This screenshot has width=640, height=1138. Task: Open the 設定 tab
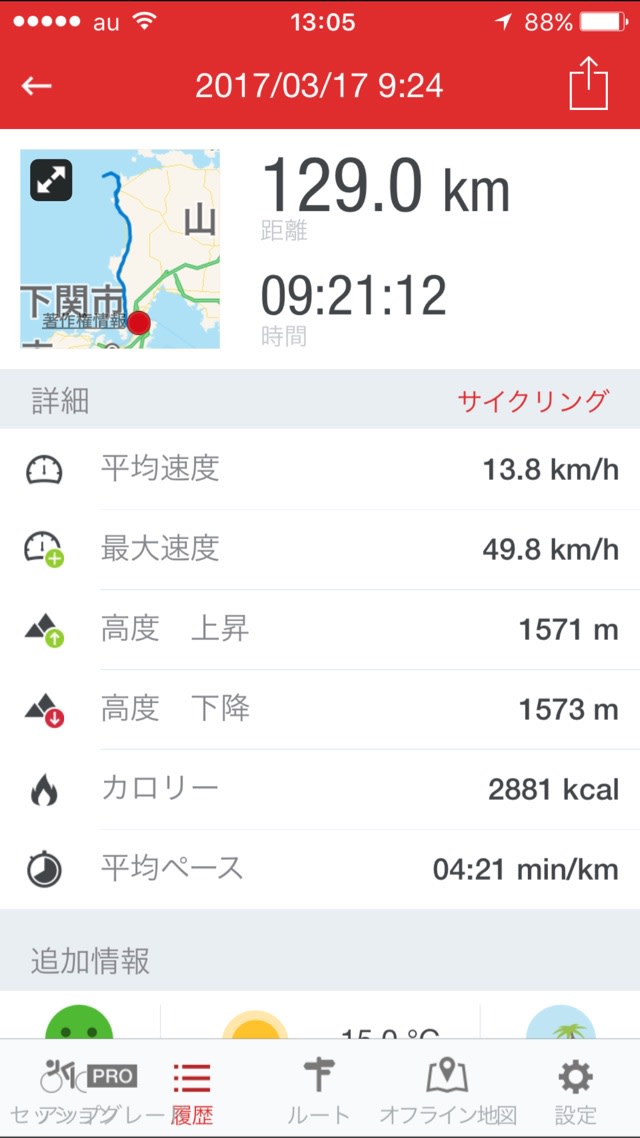coord(575,1089)
